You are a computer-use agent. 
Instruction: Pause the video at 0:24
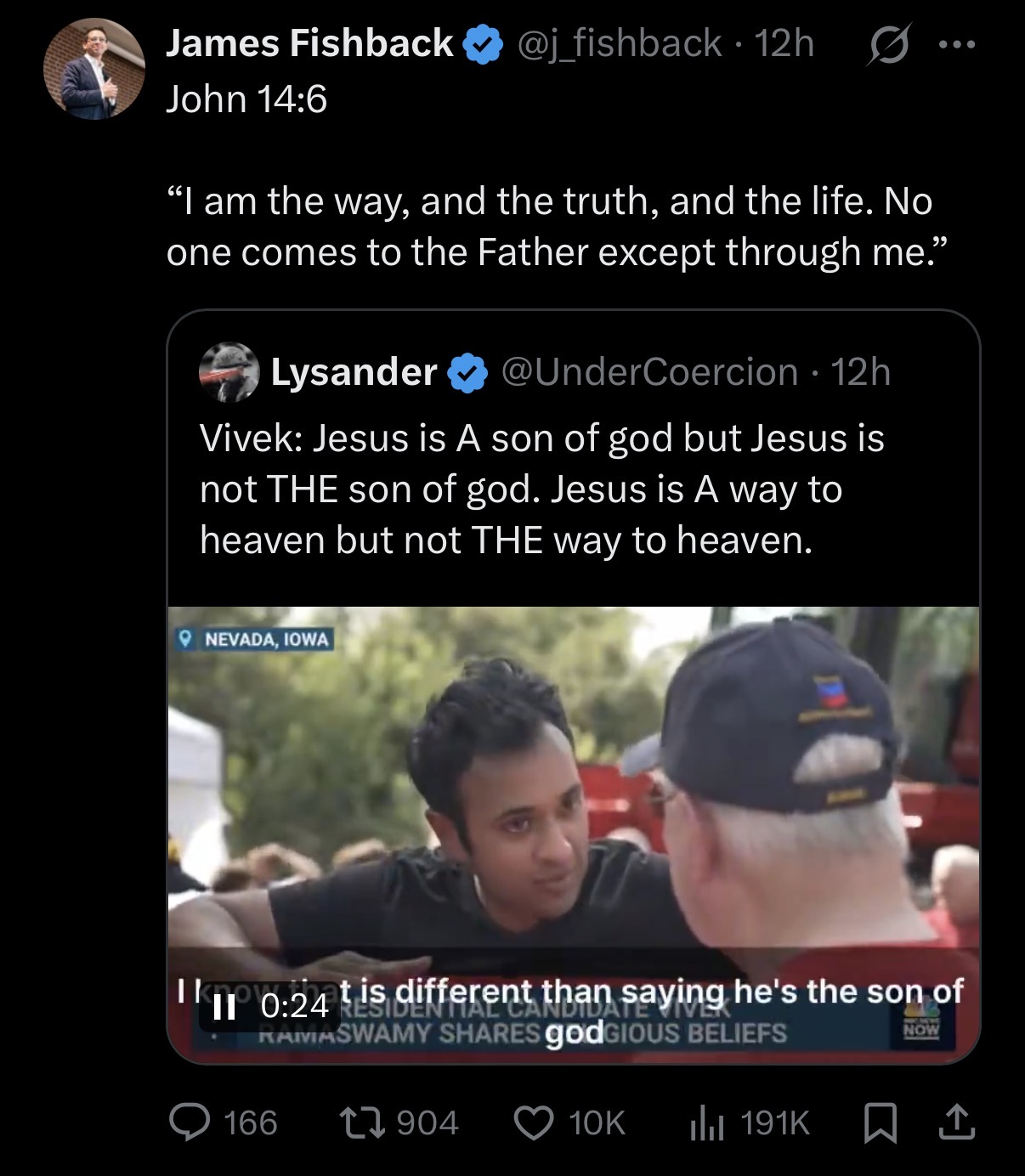coord(224,1007)
